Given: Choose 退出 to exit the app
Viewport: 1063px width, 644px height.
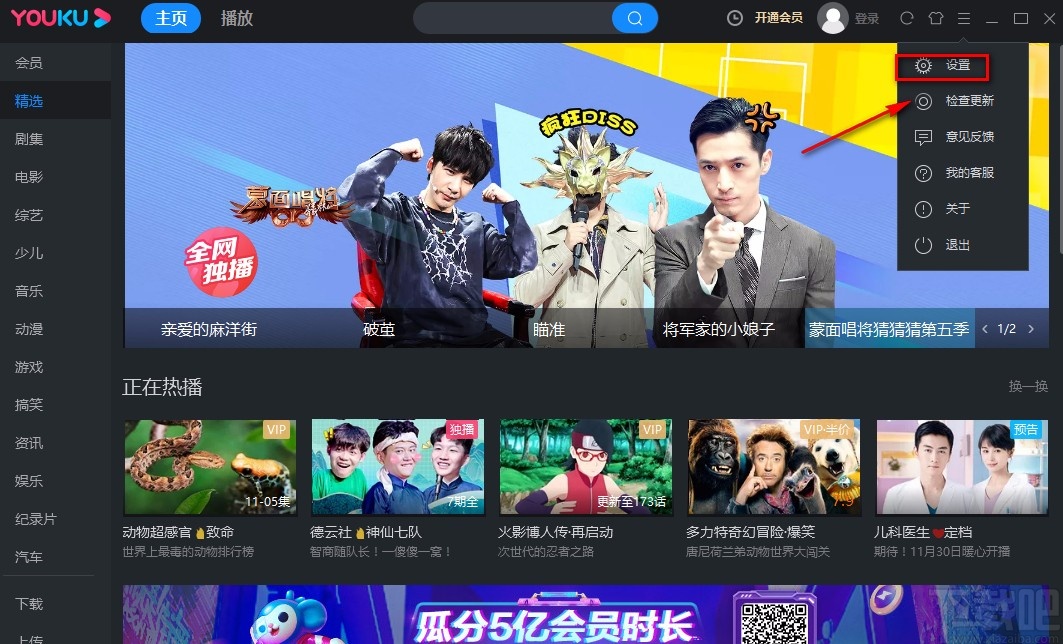Looking at the screenshot, I should [x=957, y=245].
